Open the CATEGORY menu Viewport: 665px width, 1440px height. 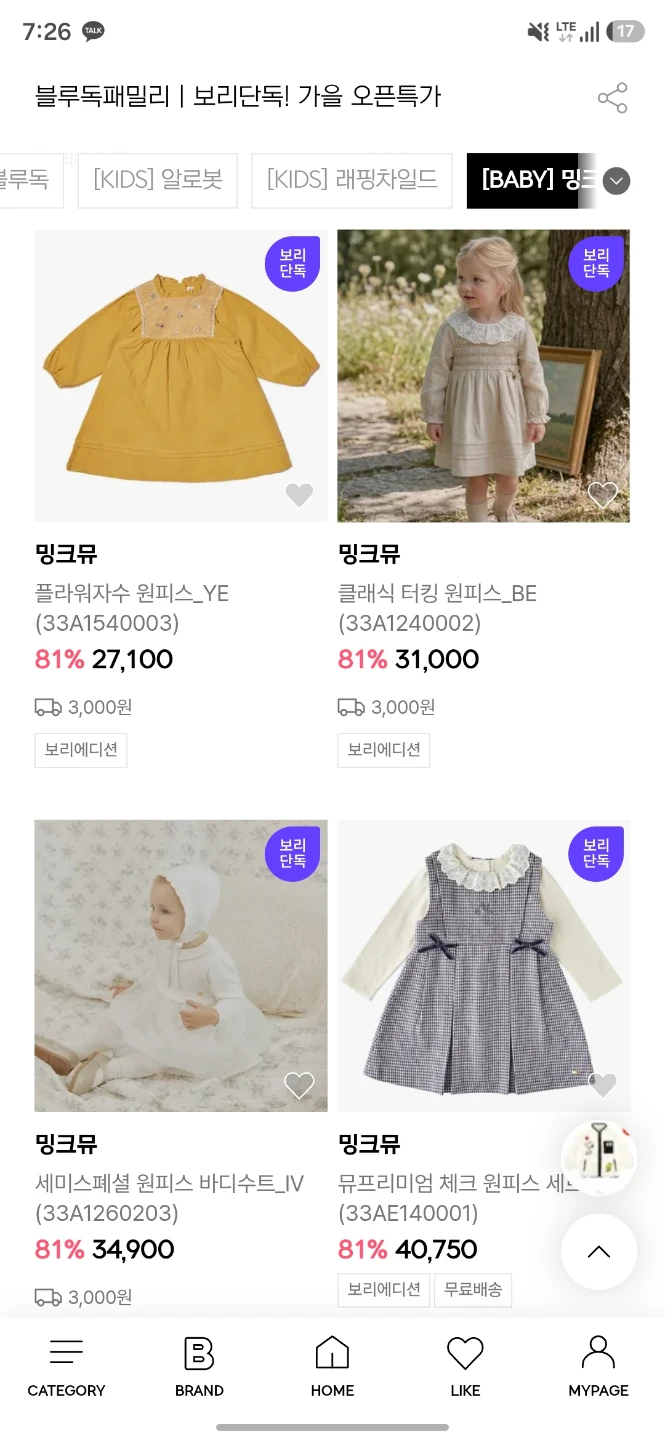[66, 1366]
